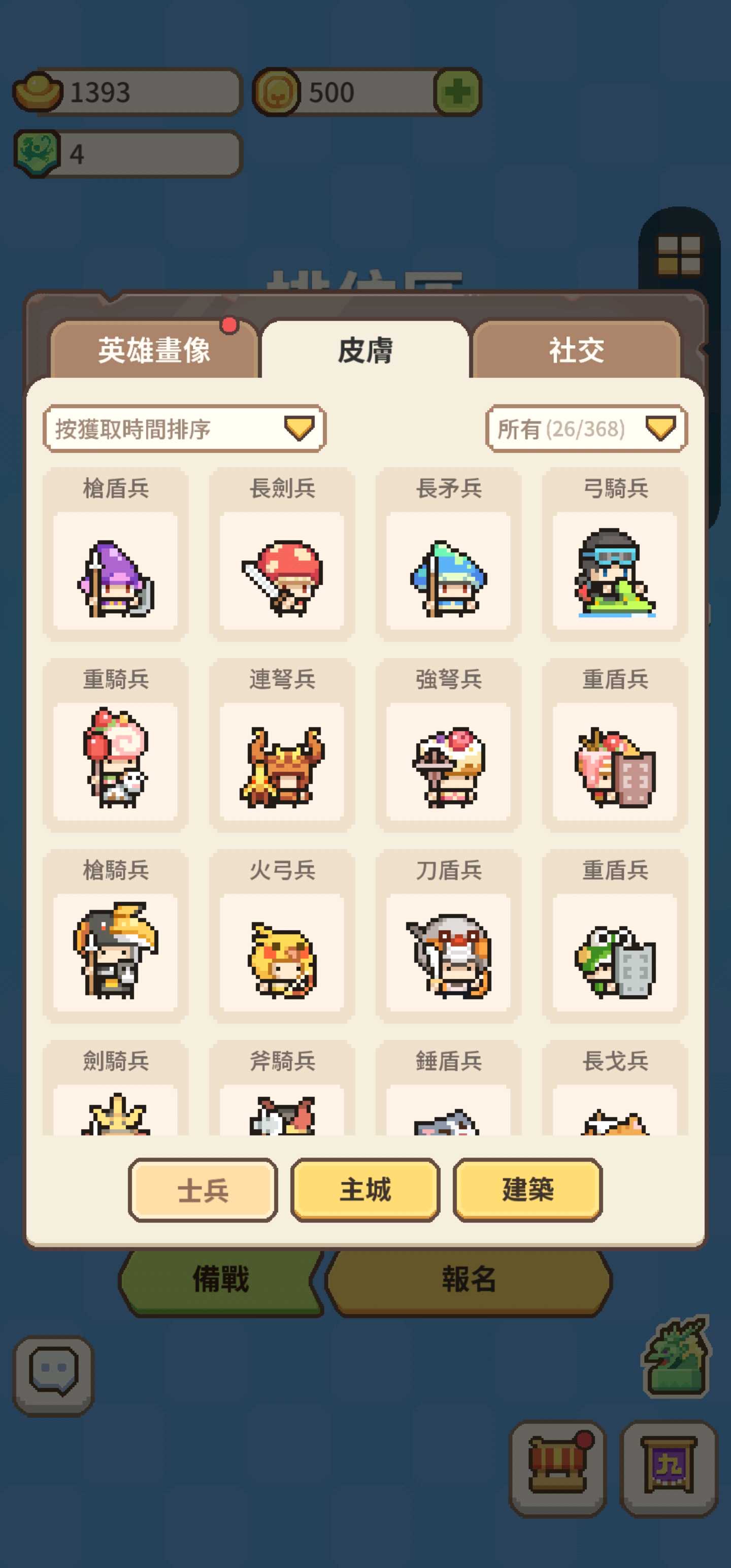Select the 重騎兵 skin card
The image size is (731, 1568).
point(116,745)
